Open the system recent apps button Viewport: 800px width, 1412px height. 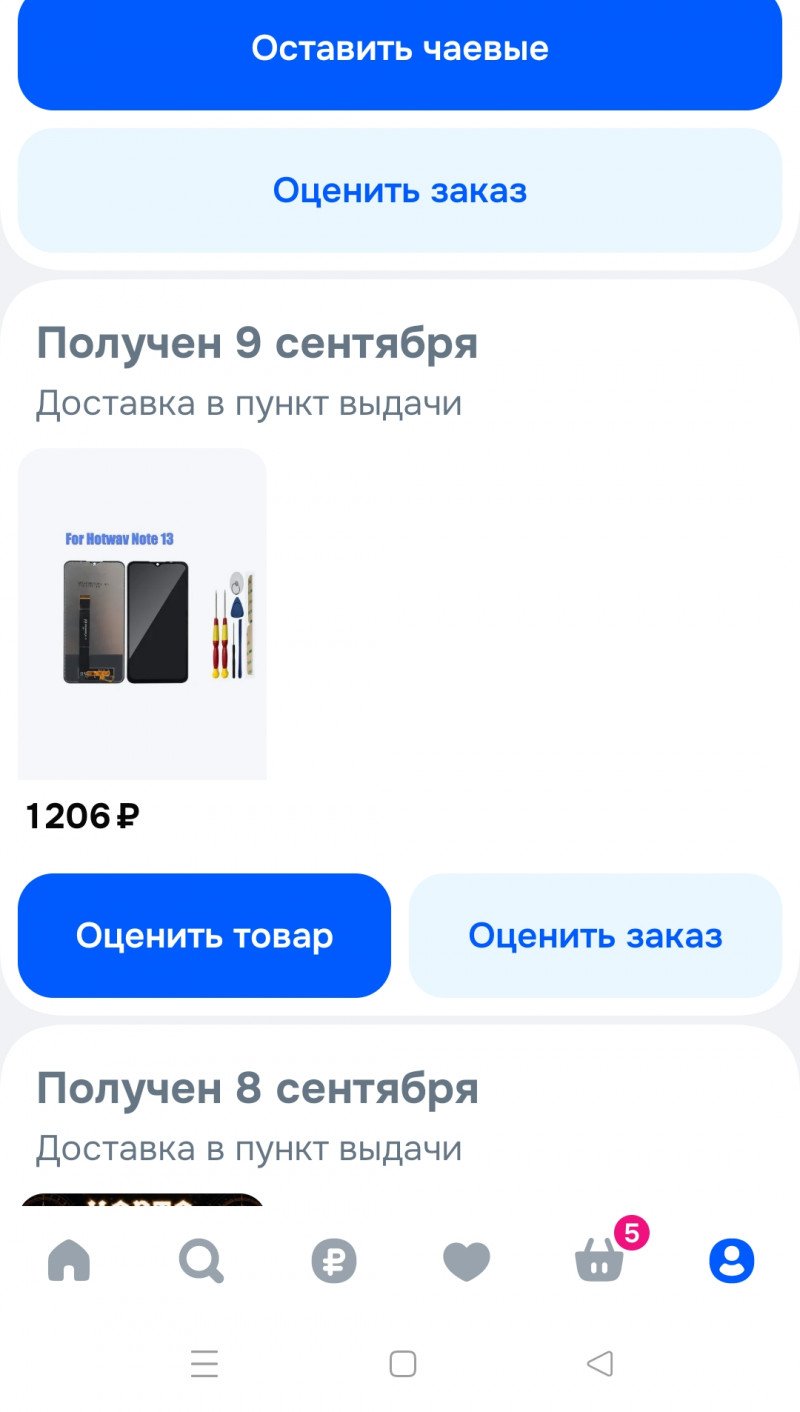tap(204, 1363)
